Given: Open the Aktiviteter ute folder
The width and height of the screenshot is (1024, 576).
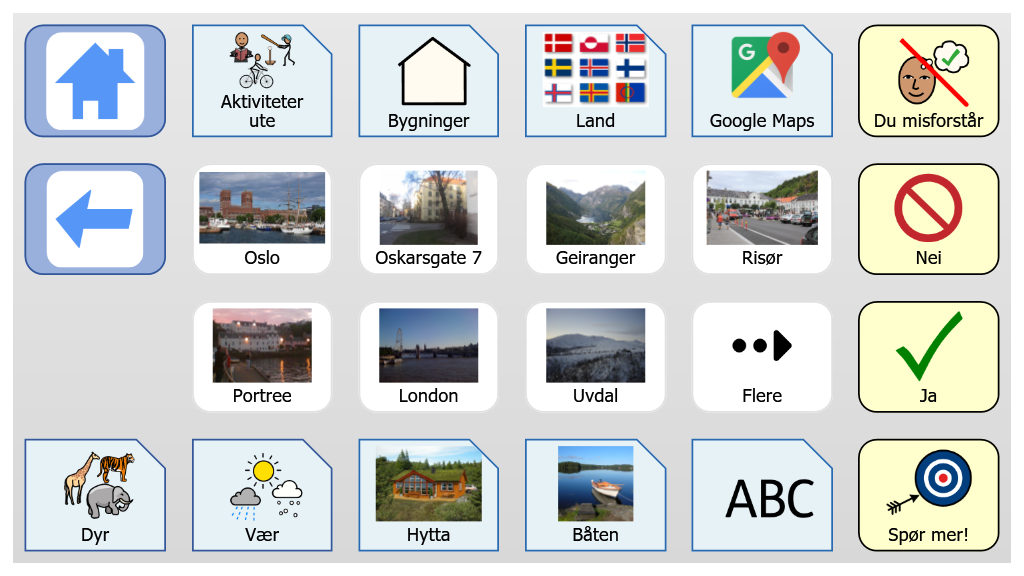Looking at the screenshot, I should 262,81.
